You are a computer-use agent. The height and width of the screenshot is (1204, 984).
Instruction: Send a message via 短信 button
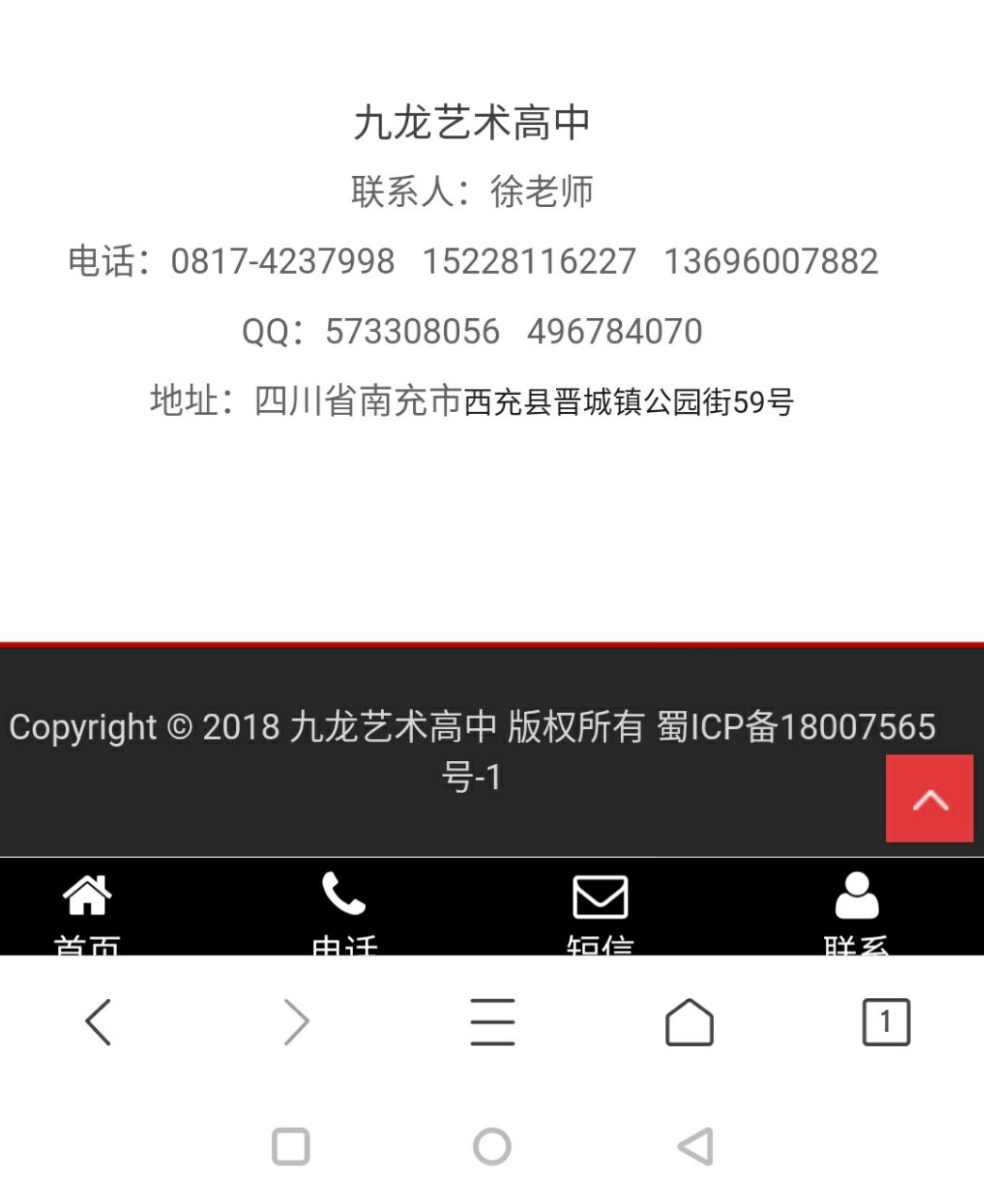click(600, 910)
